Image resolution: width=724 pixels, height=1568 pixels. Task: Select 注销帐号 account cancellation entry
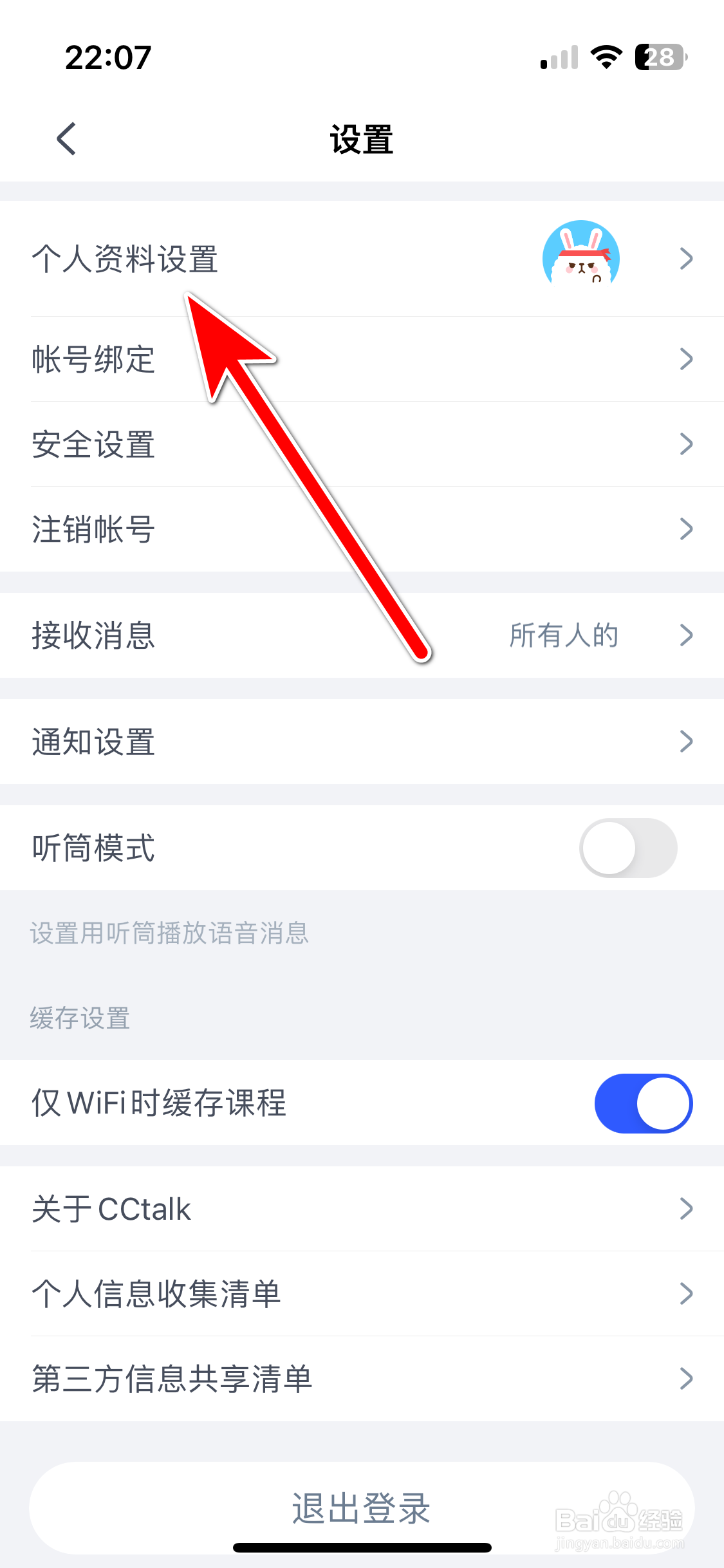(362, 529)
